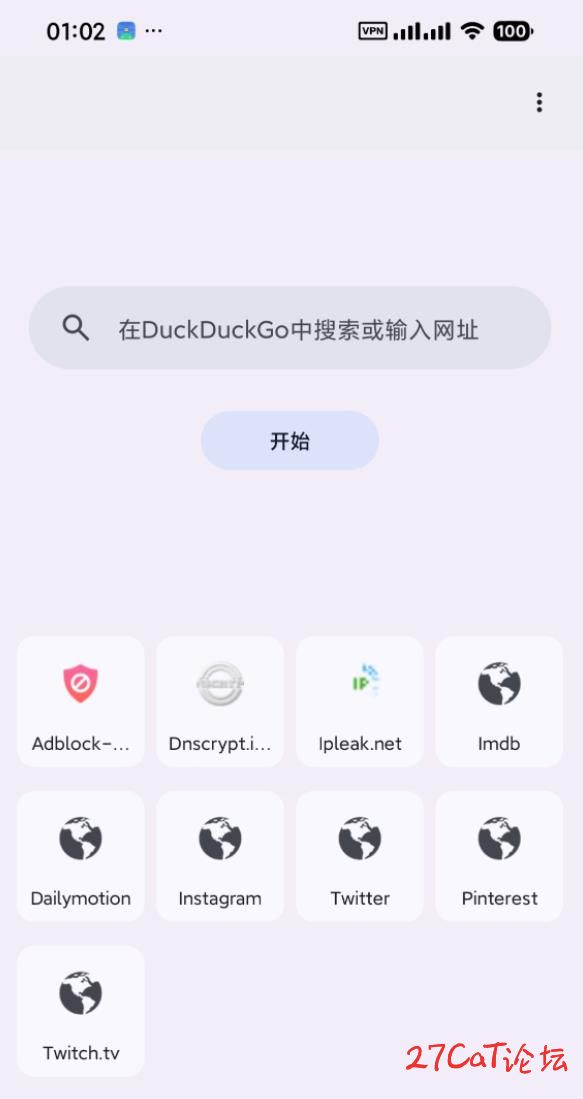This screenshot has height=1099, width=583.
Task: Open the Dnscrypt shortcut tile
Action: (x=220, y=702)
